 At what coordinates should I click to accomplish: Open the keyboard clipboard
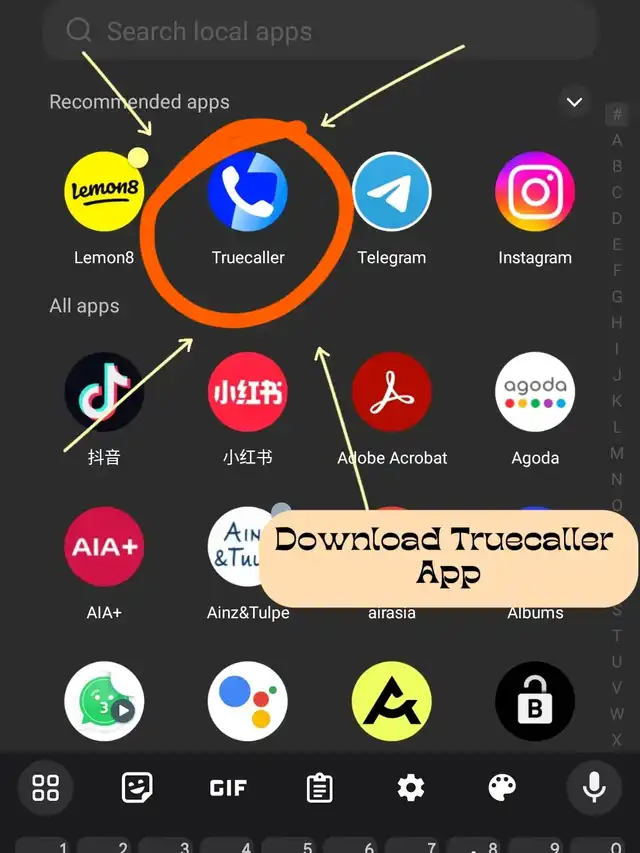tap(319, 787)
